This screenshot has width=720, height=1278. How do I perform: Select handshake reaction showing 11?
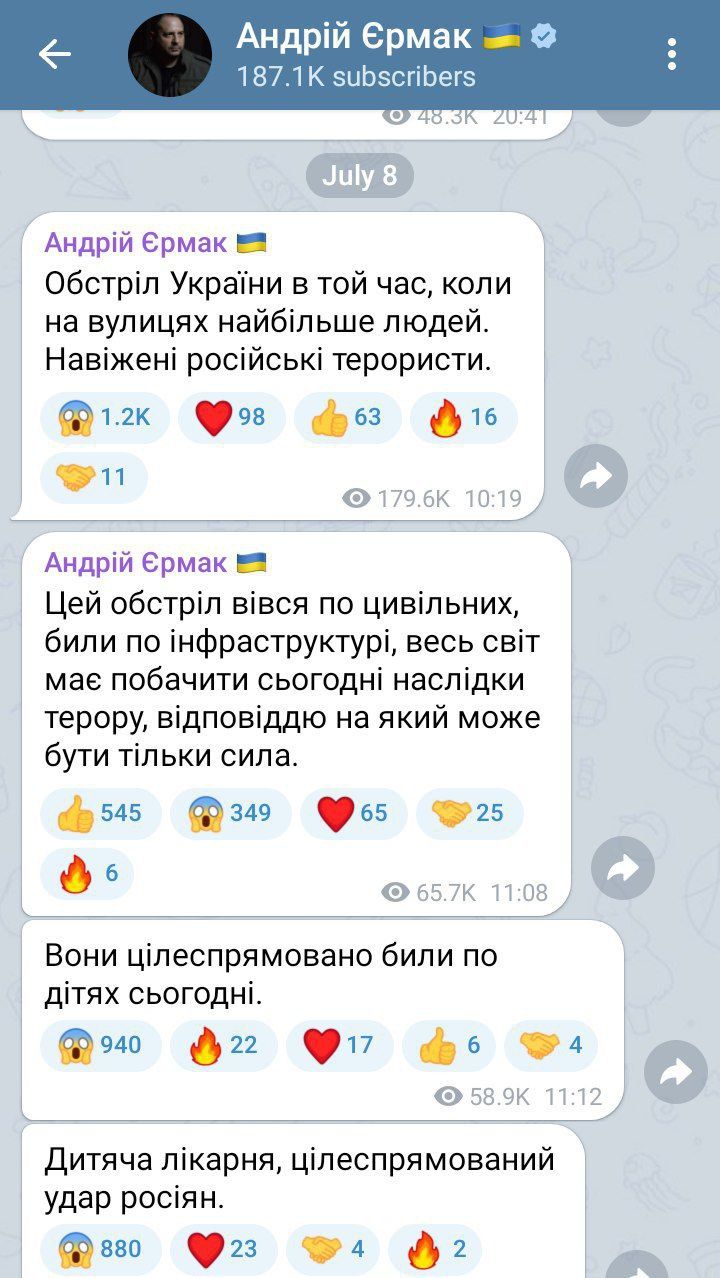93,477
